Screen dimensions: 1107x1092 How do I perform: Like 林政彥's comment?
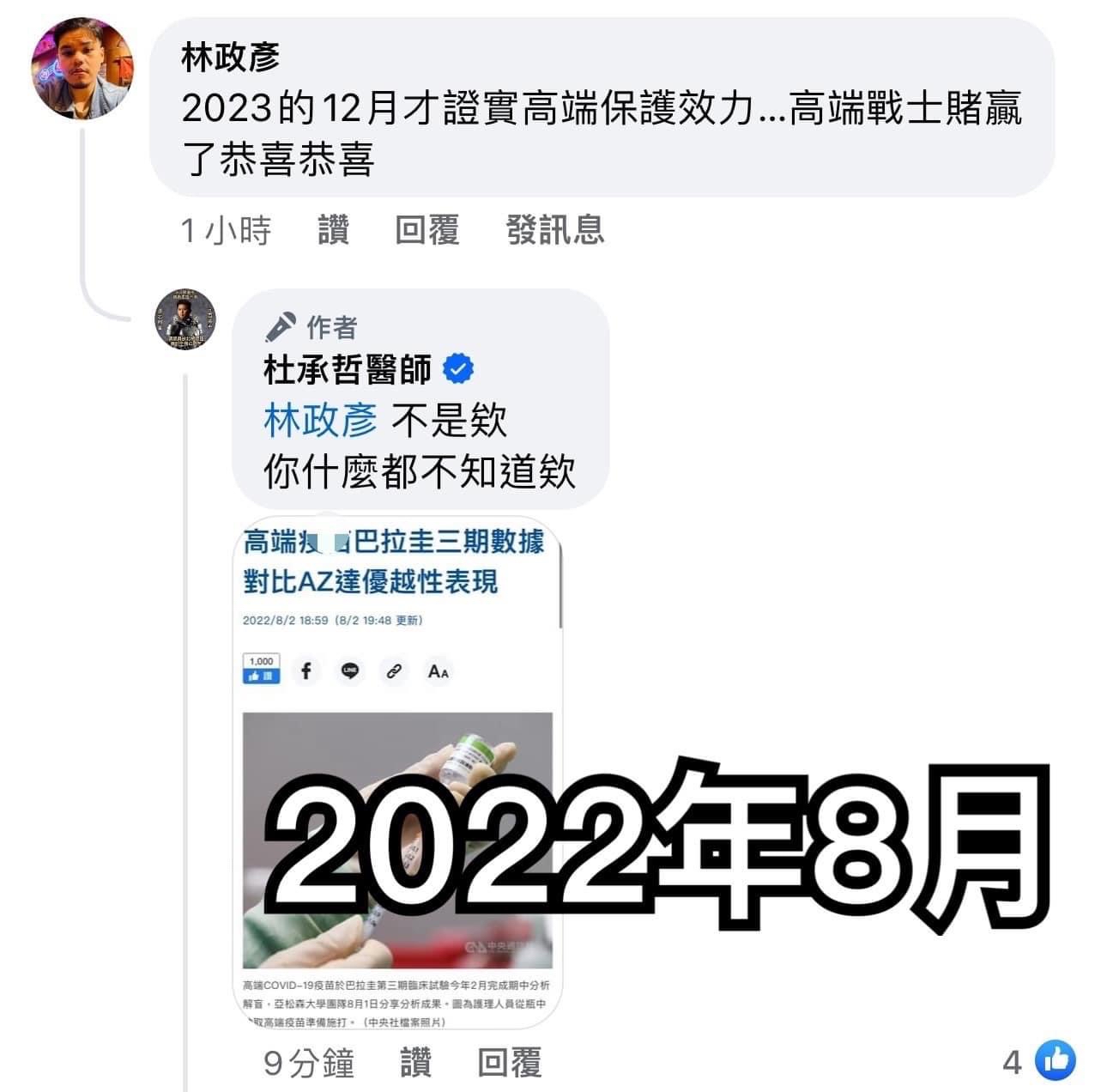334,230
